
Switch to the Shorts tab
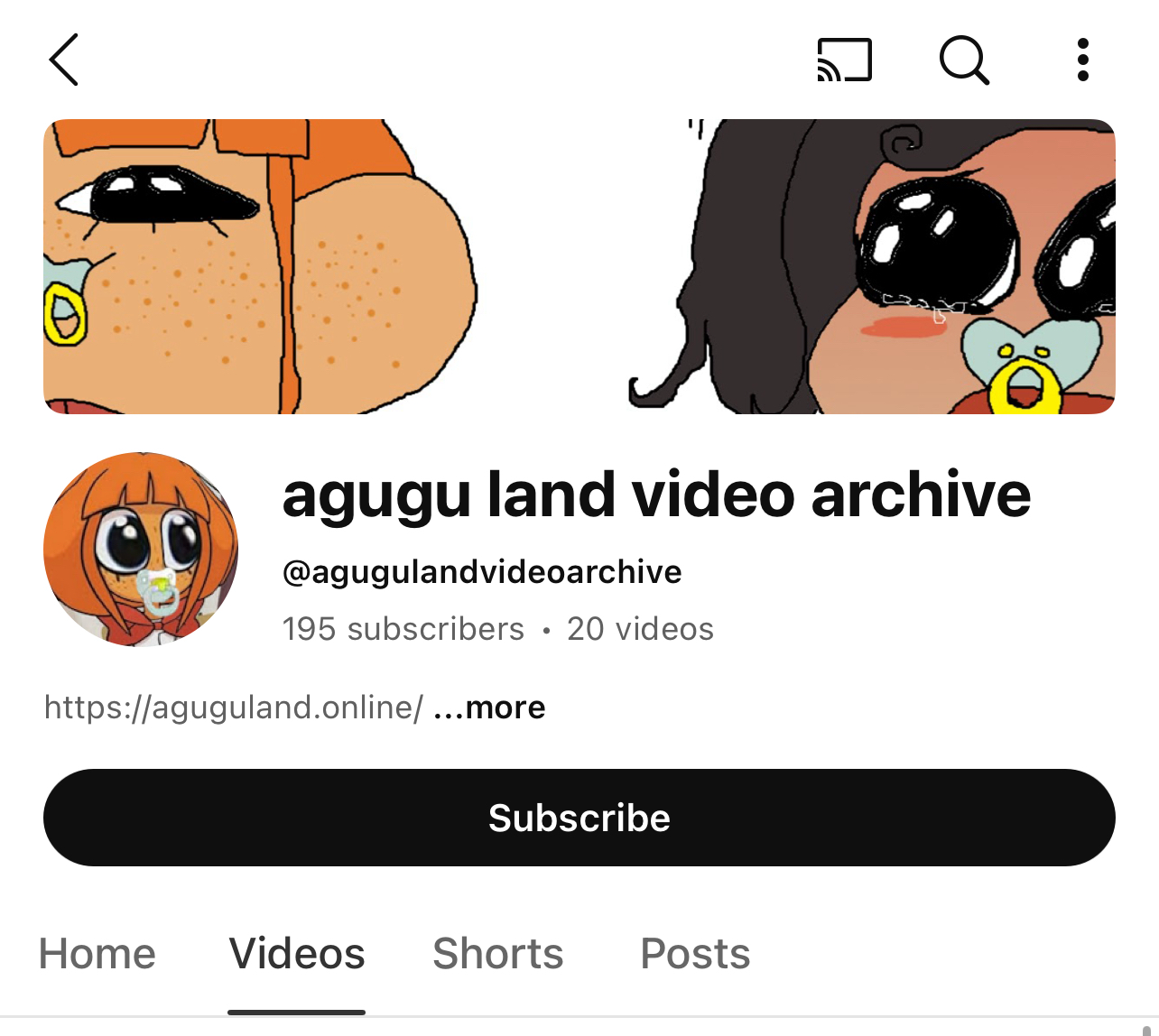point(498,954)
